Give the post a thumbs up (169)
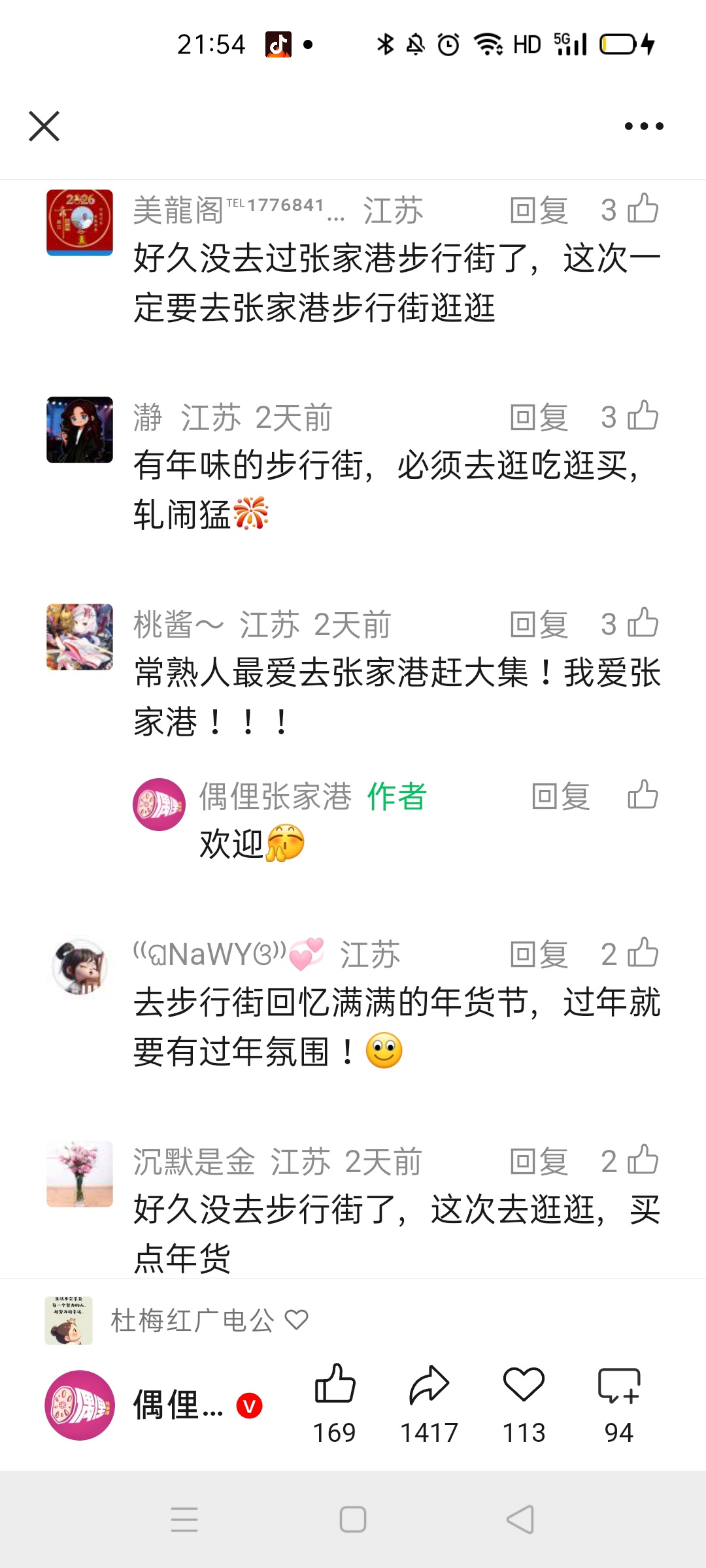The height and width of the screenshot is (1568, 706). pos(335,1384)
